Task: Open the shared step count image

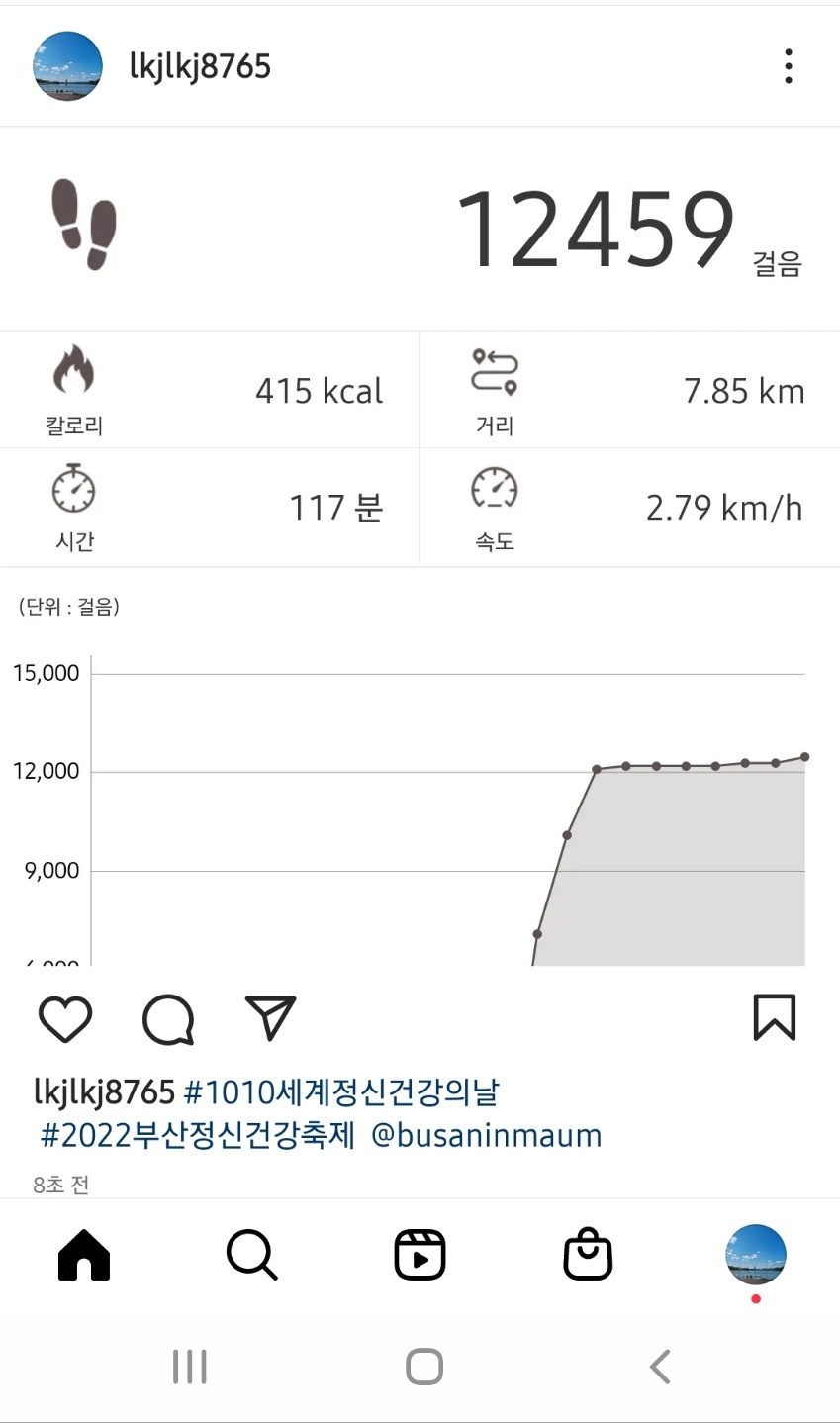Action: 420,544
